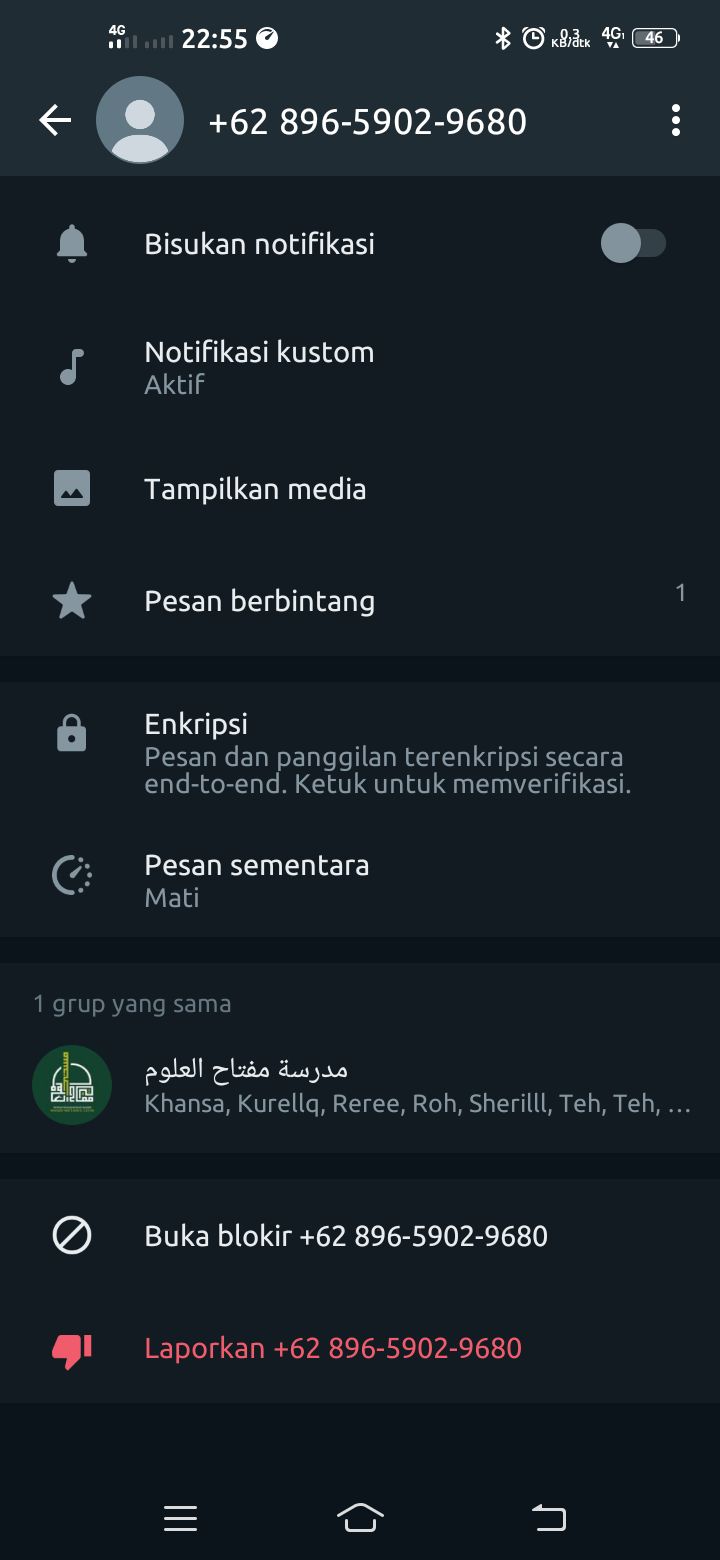
Task: Tap the system home button
Action: [360, 1518]
